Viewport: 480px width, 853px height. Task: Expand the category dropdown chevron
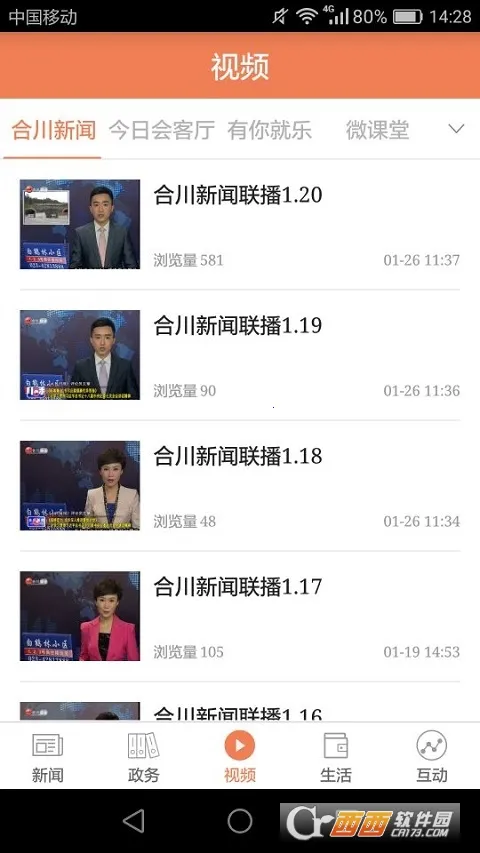point(456,129)
